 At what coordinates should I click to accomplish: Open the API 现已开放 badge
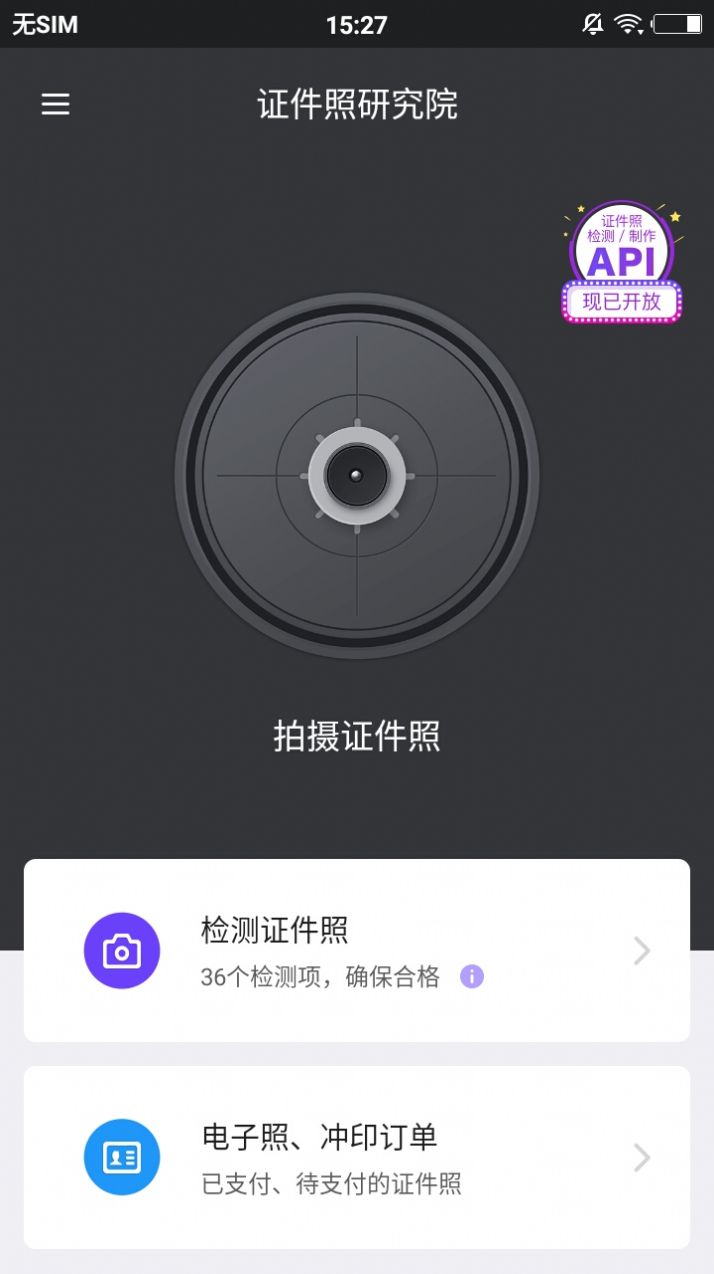click(x=622, y=263)
